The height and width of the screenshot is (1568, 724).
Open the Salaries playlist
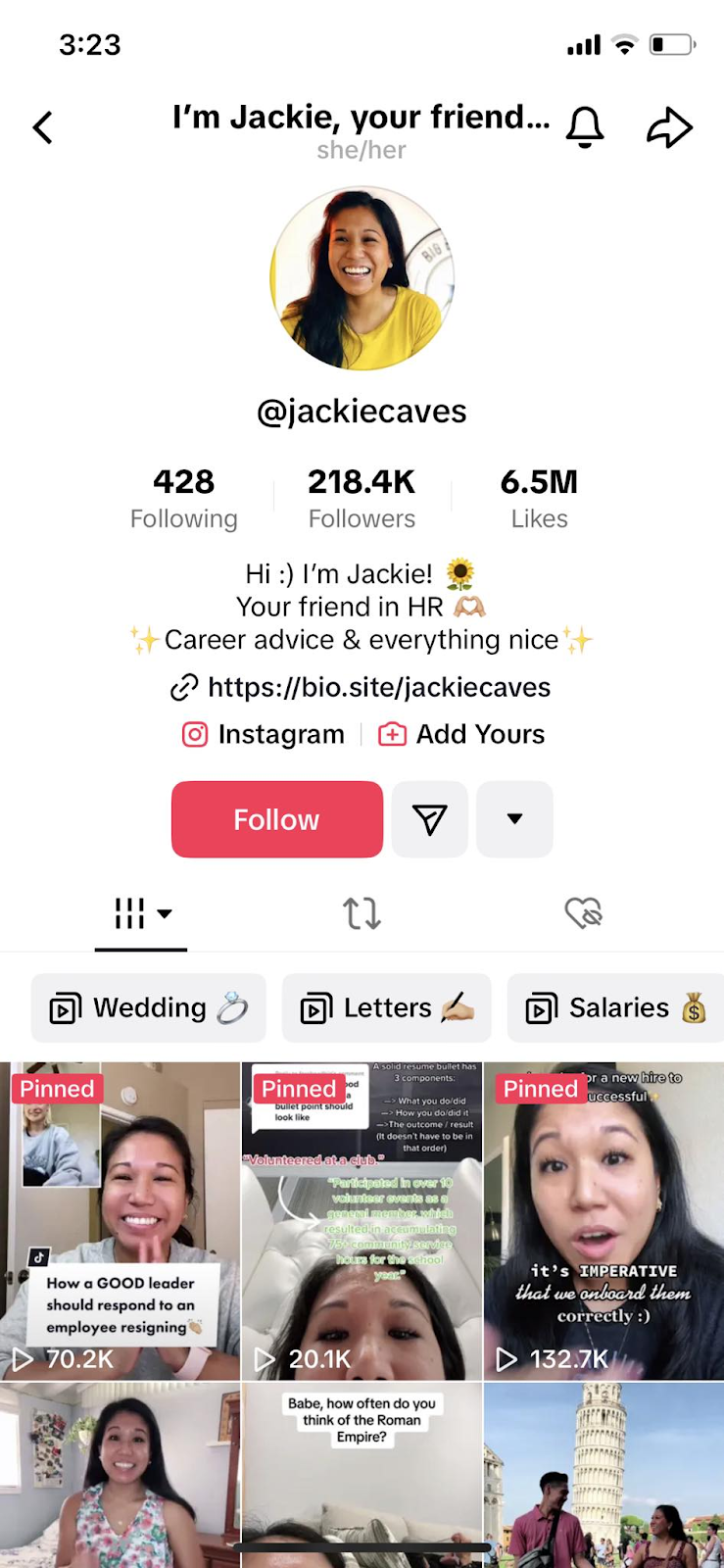click(x=615, y=1008)
